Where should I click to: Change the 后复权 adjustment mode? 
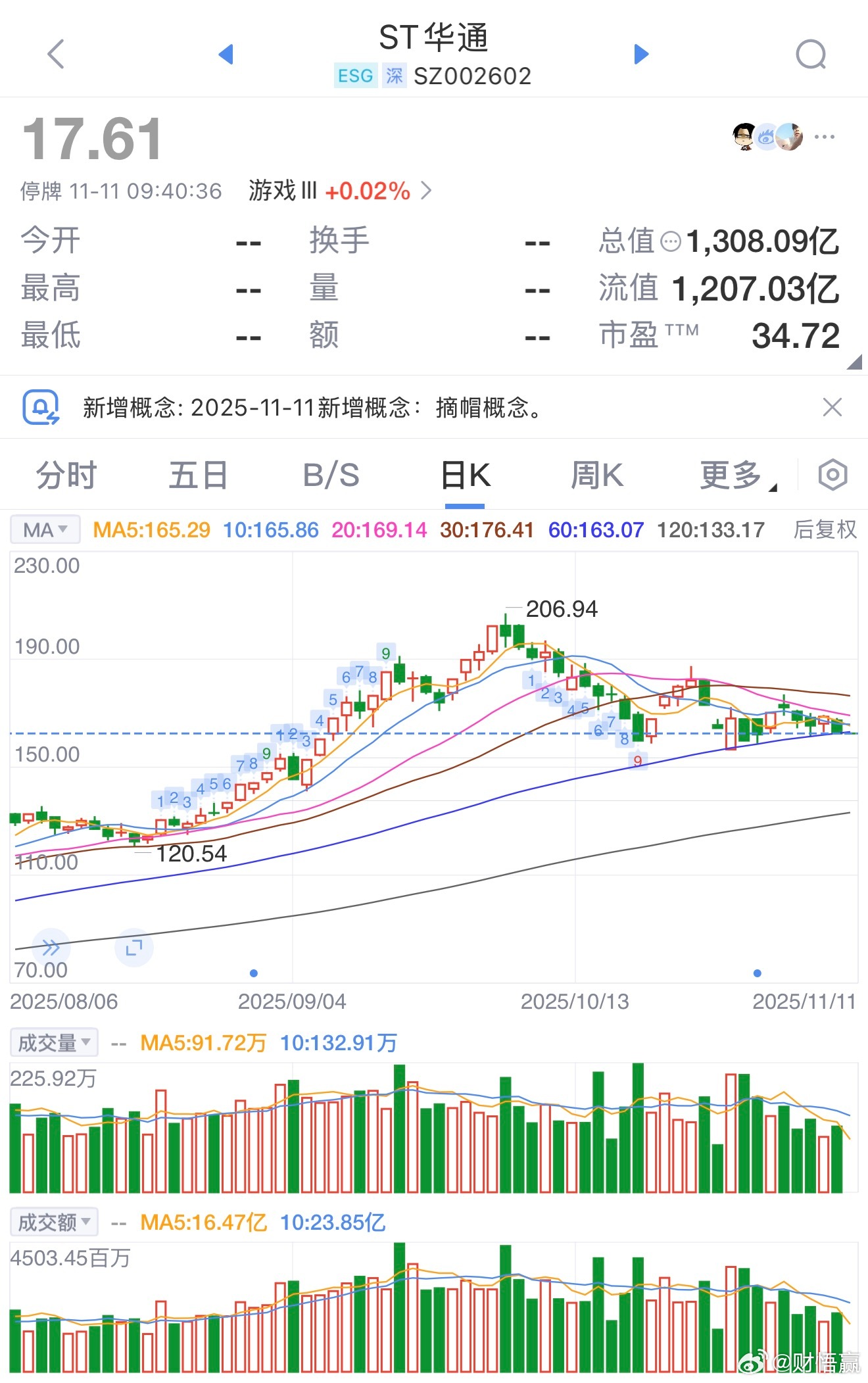[825, 529]
